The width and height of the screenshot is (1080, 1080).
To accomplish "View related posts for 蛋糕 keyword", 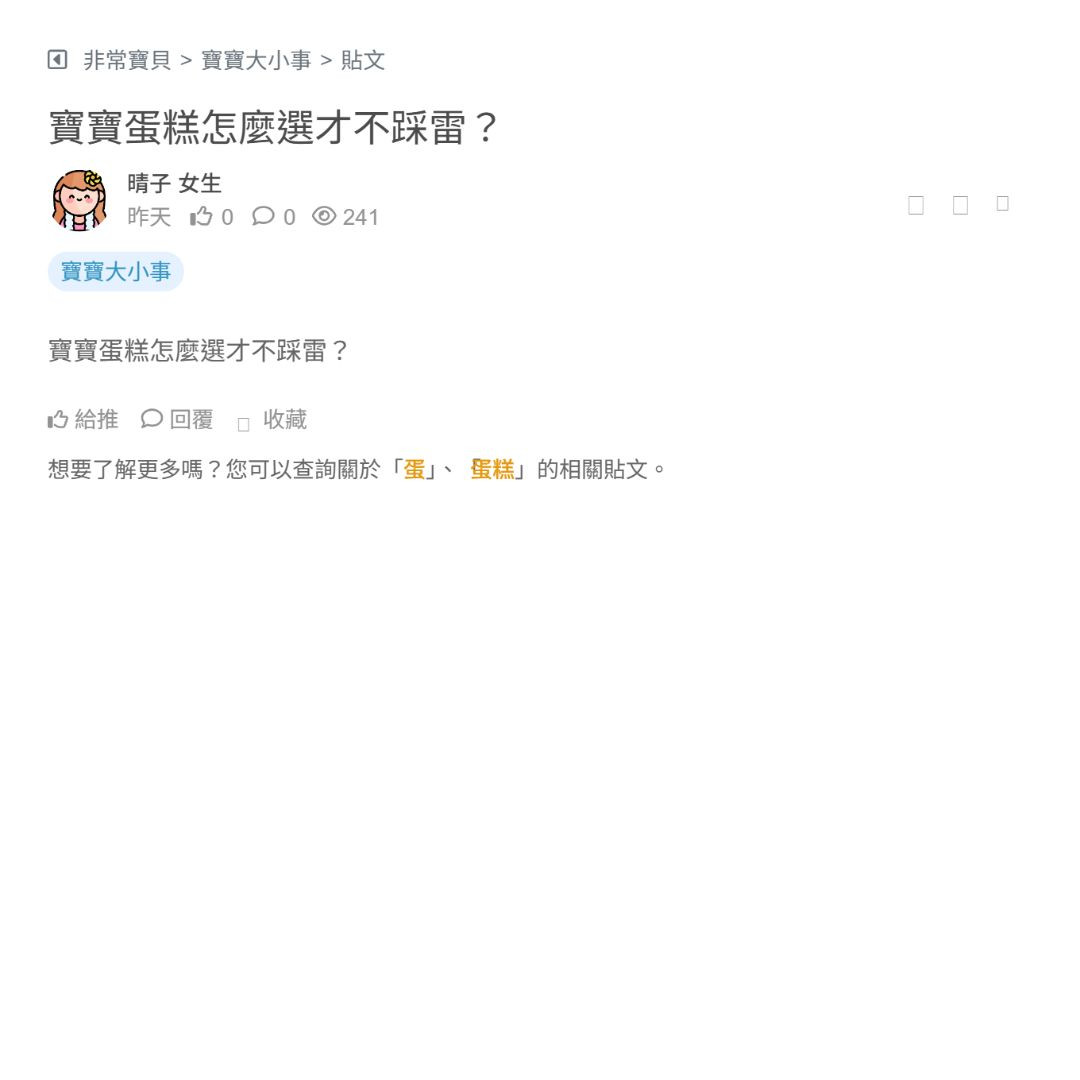I will pos(492,469).
